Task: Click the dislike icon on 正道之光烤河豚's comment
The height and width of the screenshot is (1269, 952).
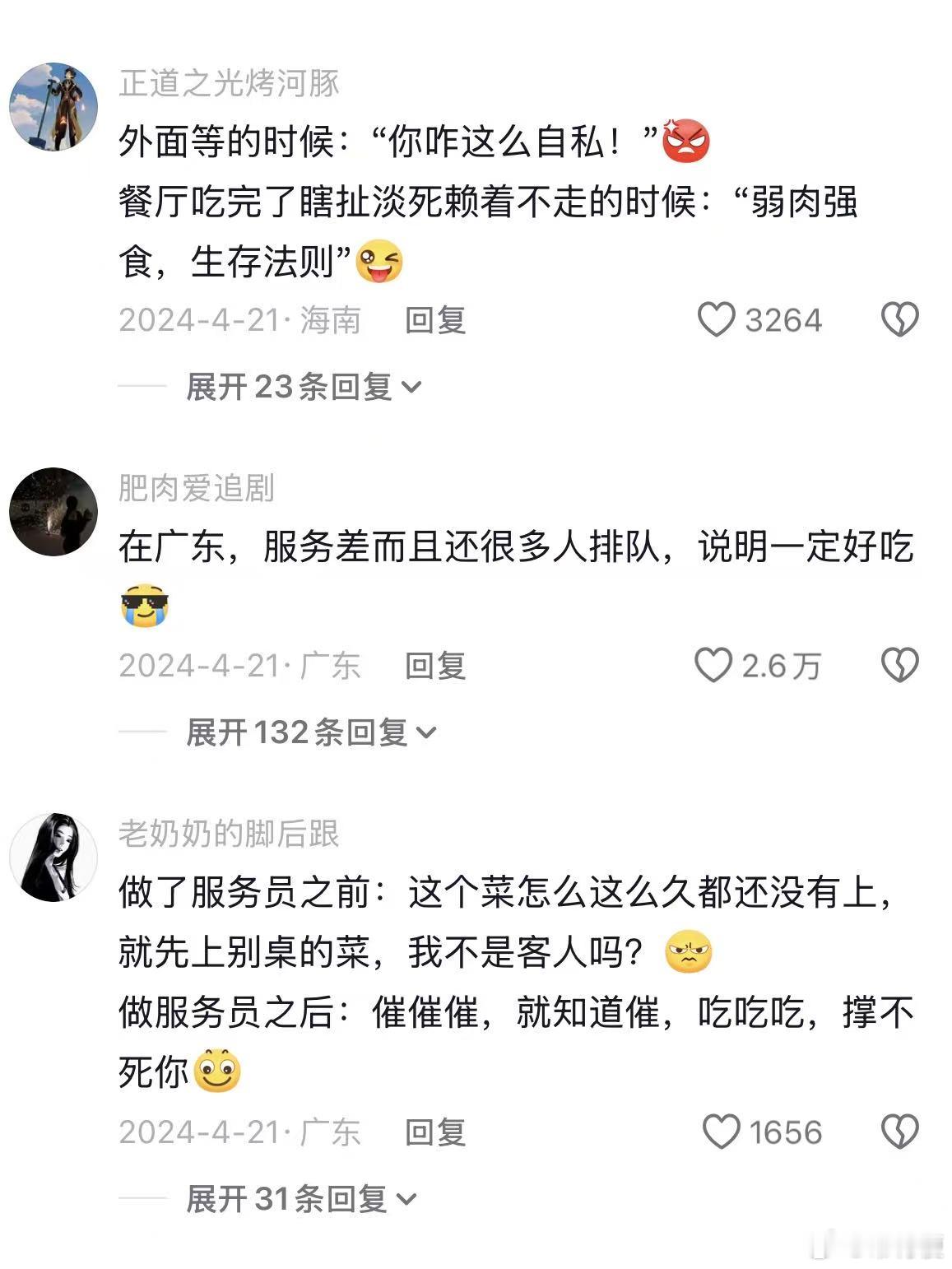Action: [x=898, y=321]
